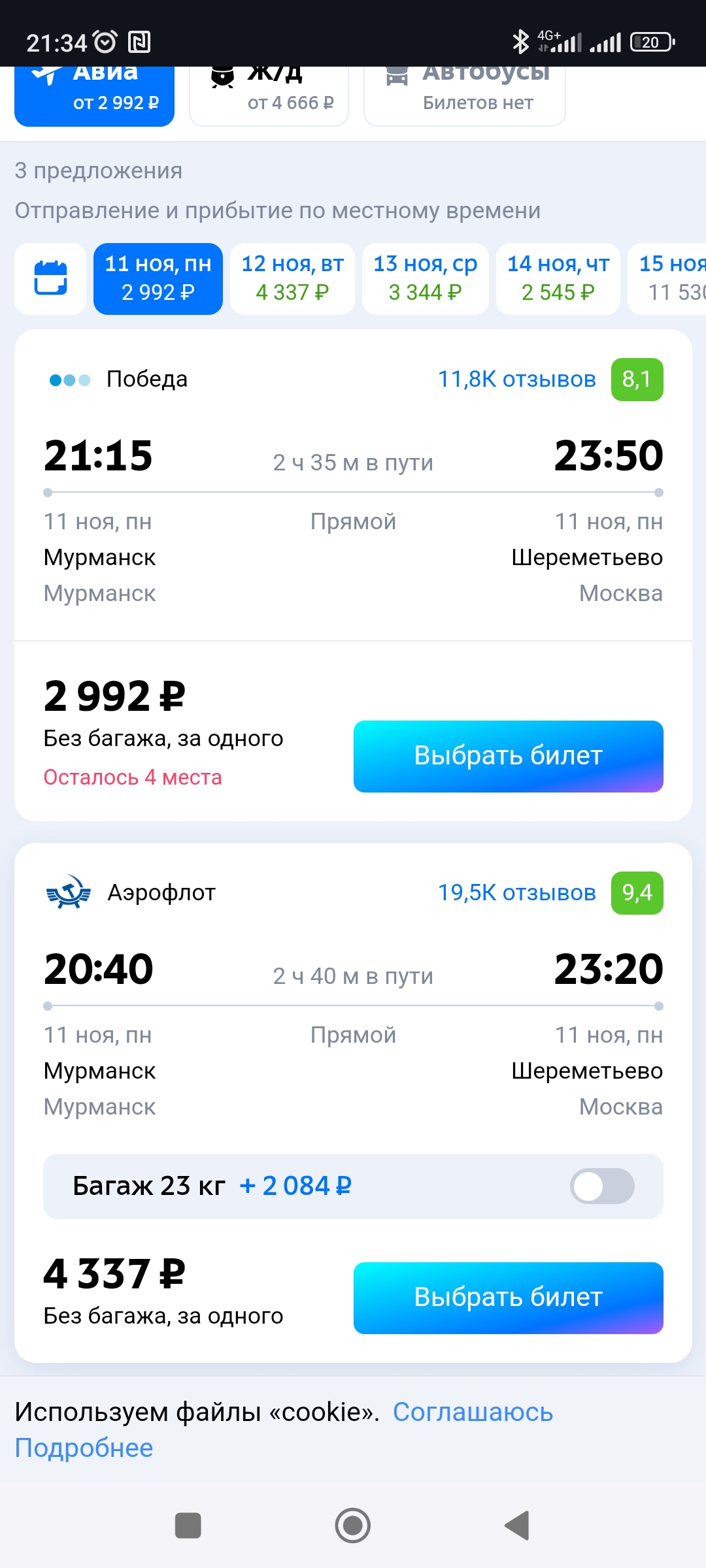Go to the system home screen

[353, 1526]
